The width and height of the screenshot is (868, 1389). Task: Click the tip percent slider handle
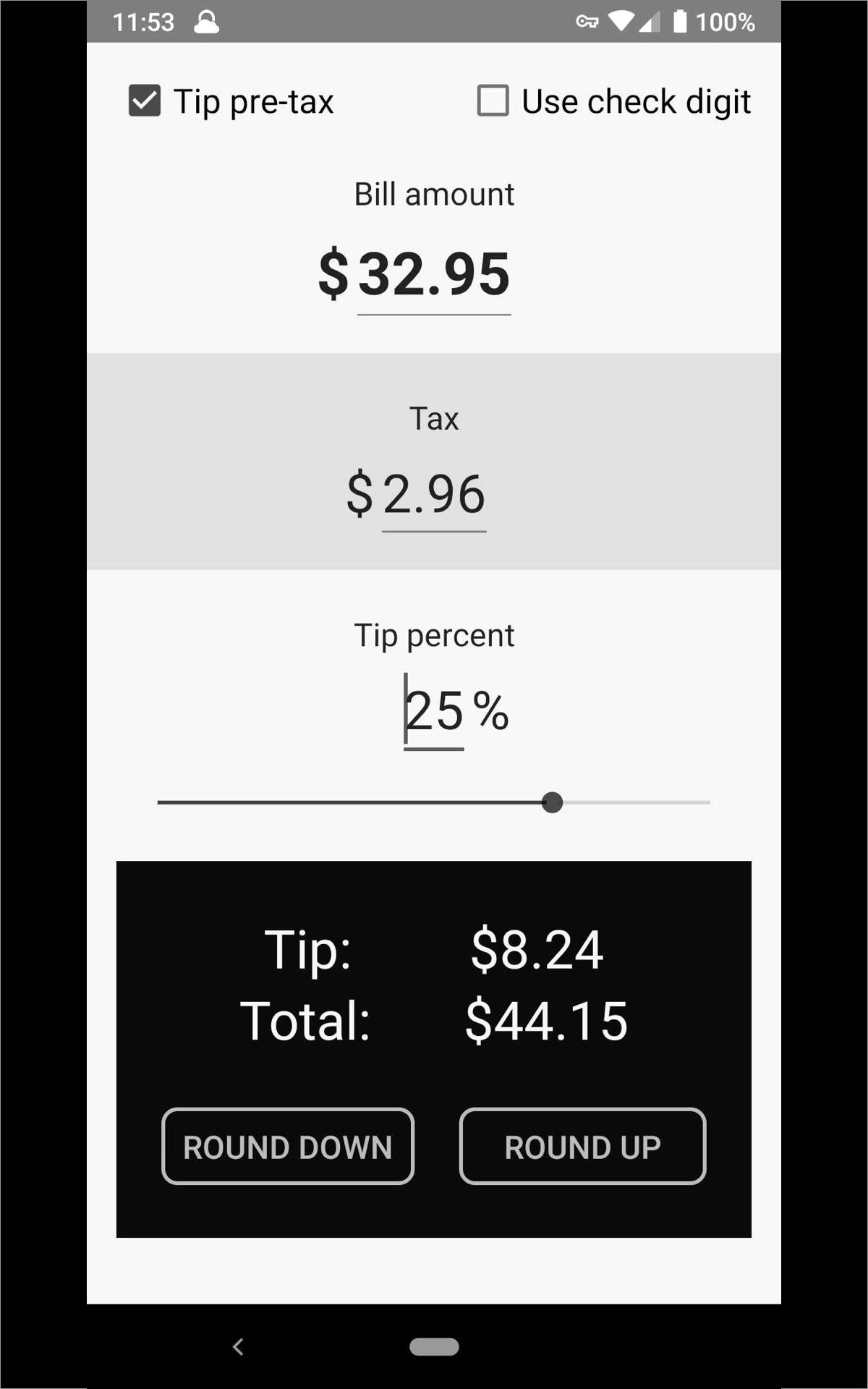[552, 802]
